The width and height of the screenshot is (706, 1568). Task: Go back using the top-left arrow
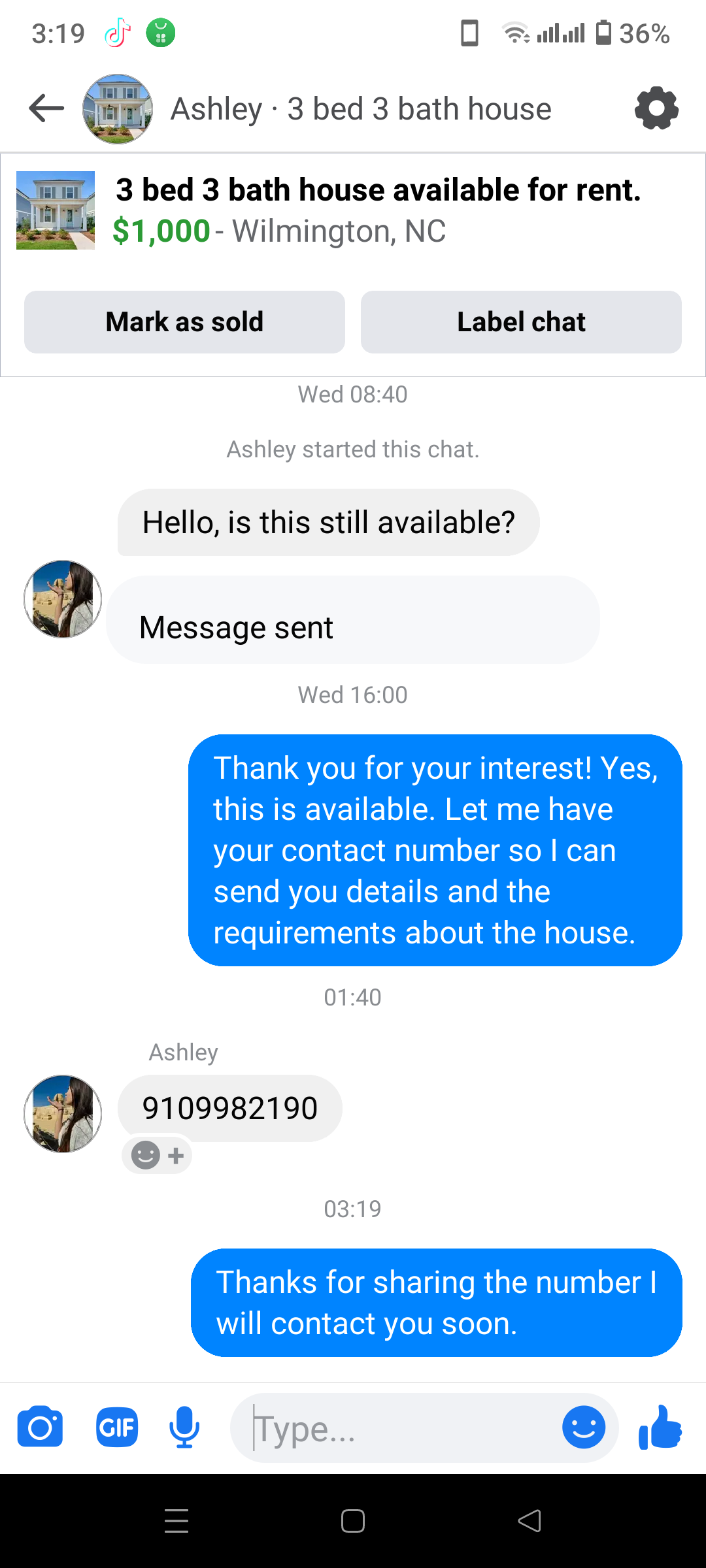(x=46, y=108)
